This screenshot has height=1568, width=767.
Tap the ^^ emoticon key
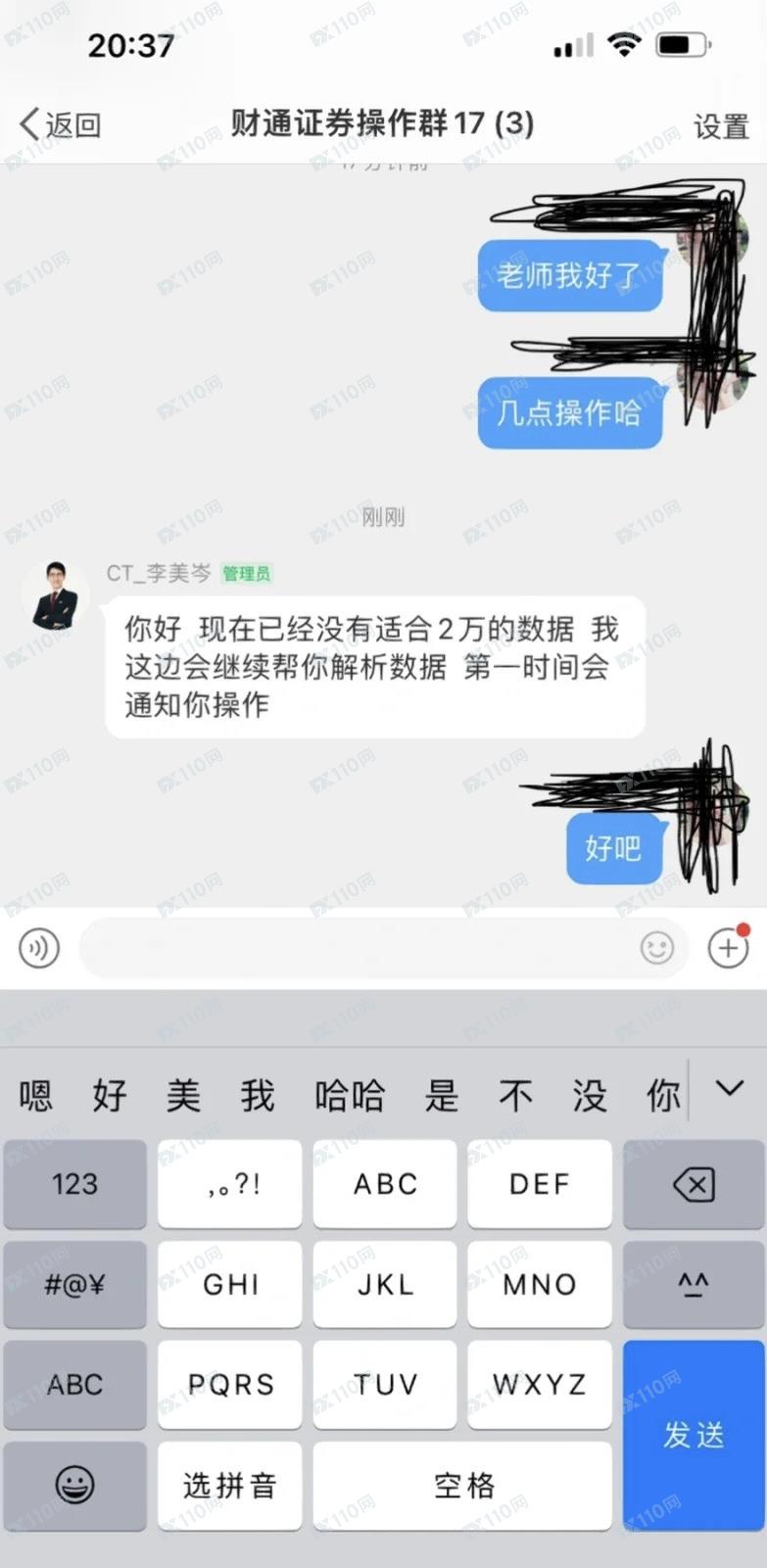(694, 1285)
